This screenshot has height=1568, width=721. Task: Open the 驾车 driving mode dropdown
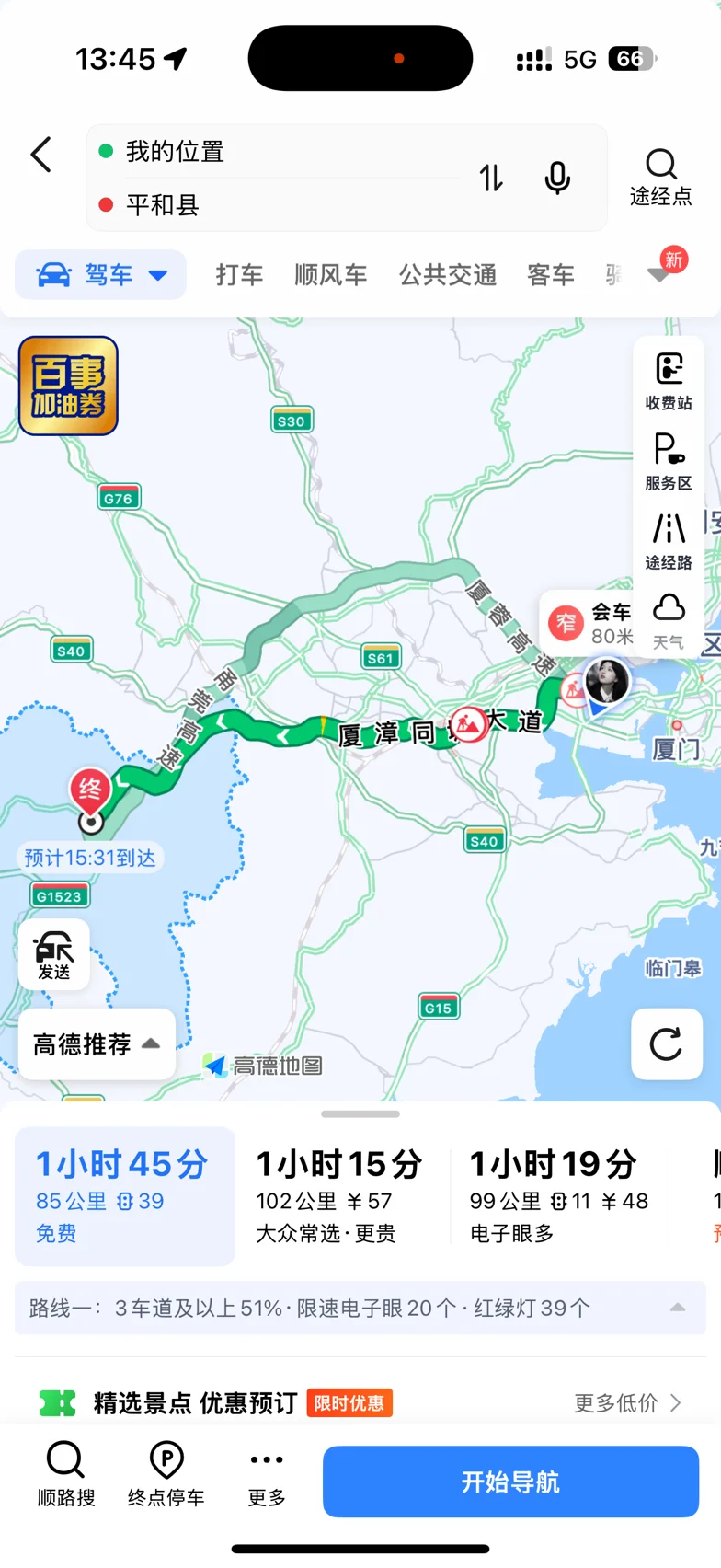101,274
